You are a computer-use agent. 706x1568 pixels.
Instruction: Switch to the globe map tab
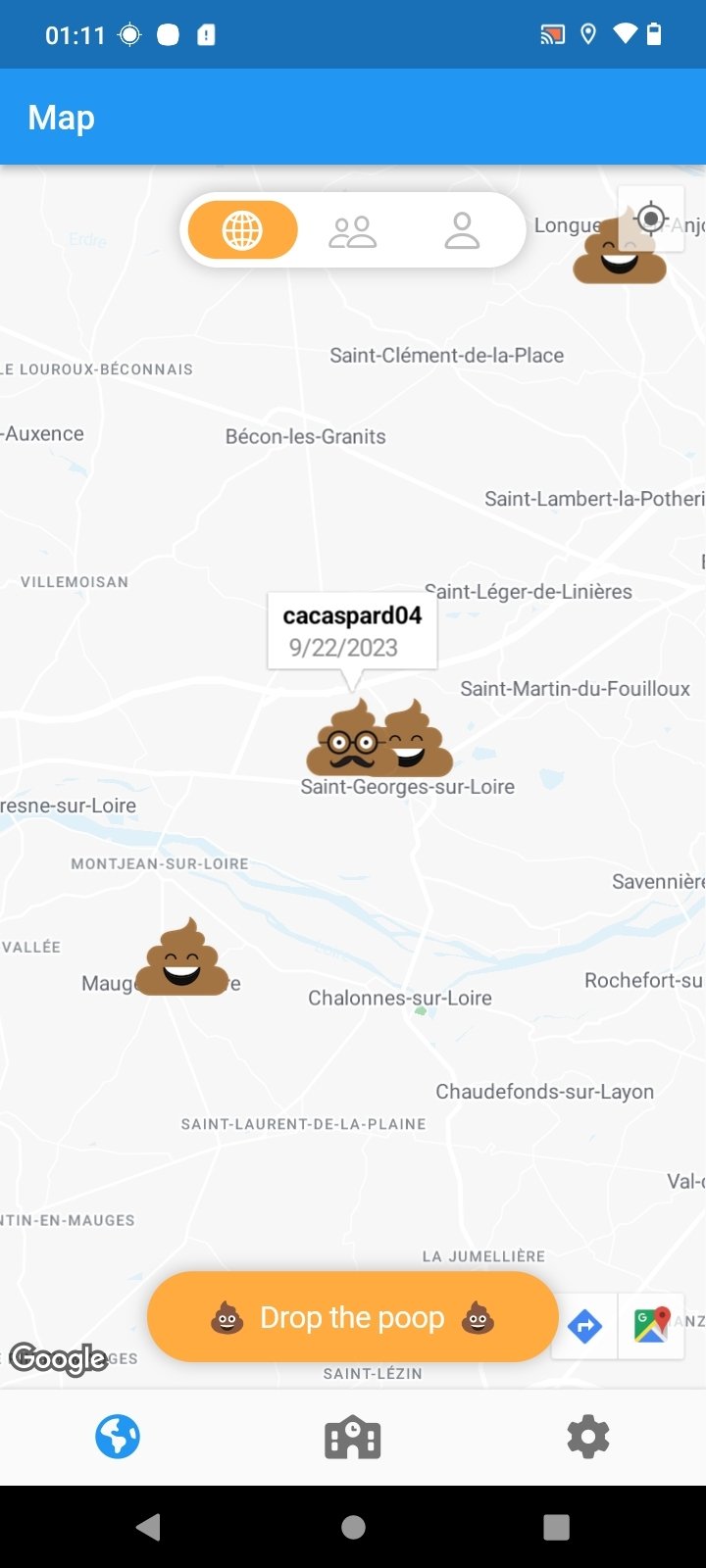118,1438
